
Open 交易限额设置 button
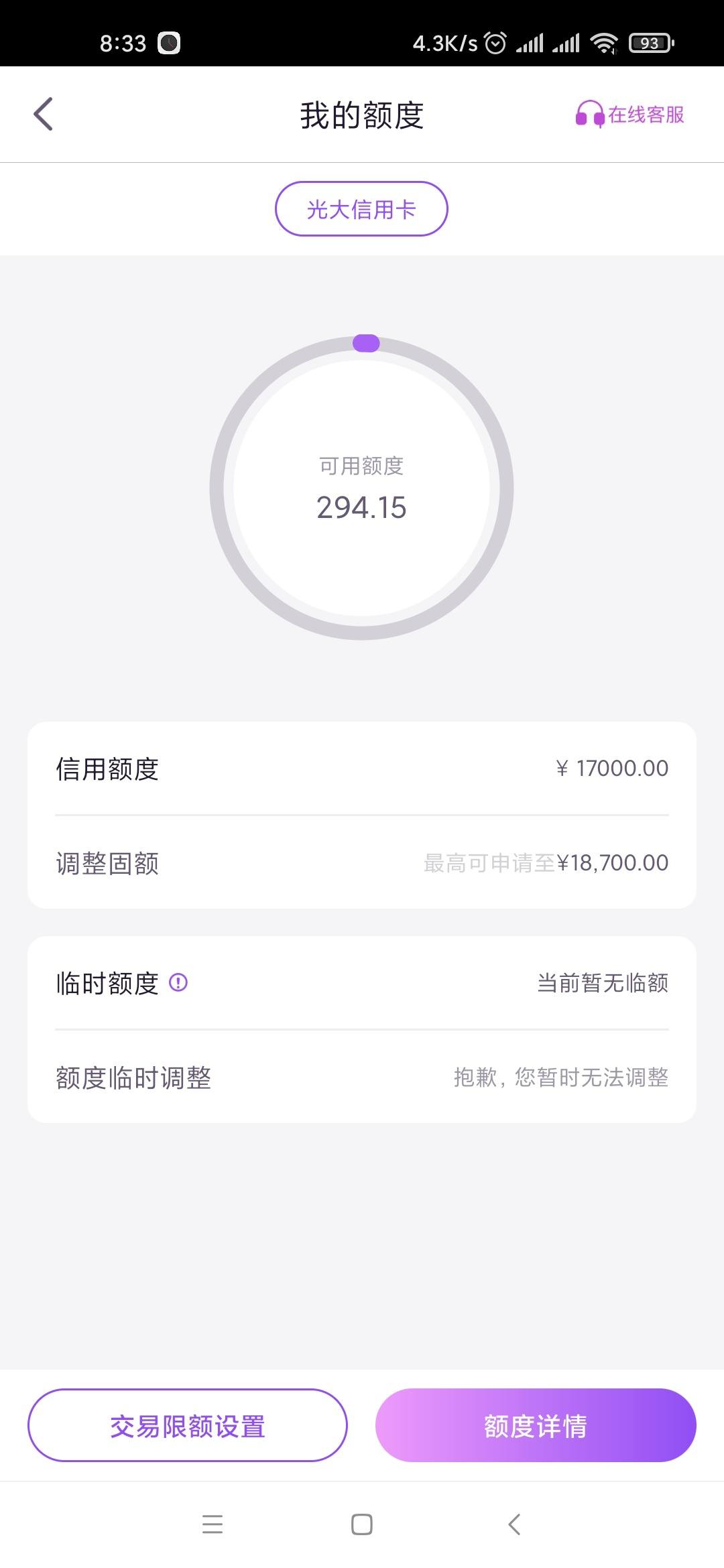click(188, 1426)
